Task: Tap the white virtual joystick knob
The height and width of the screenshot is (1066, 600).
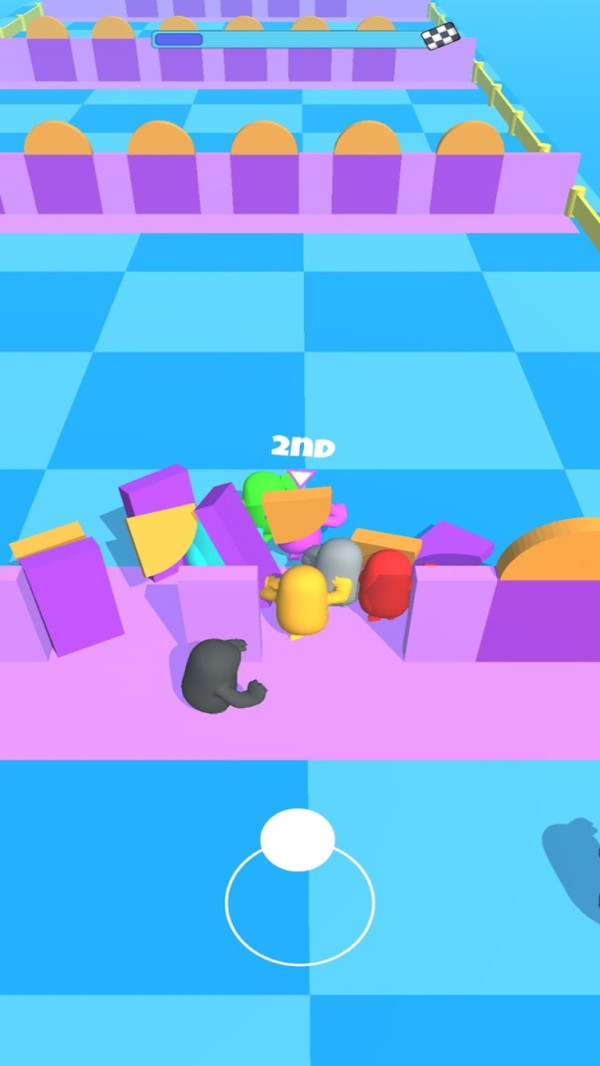Action: (297, 839)
